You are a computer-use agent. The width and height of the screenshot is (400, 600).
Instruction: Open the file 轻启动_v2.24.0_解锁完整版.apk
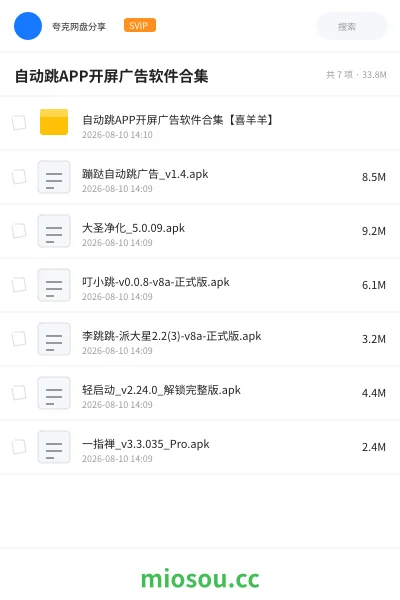[161, 390]
